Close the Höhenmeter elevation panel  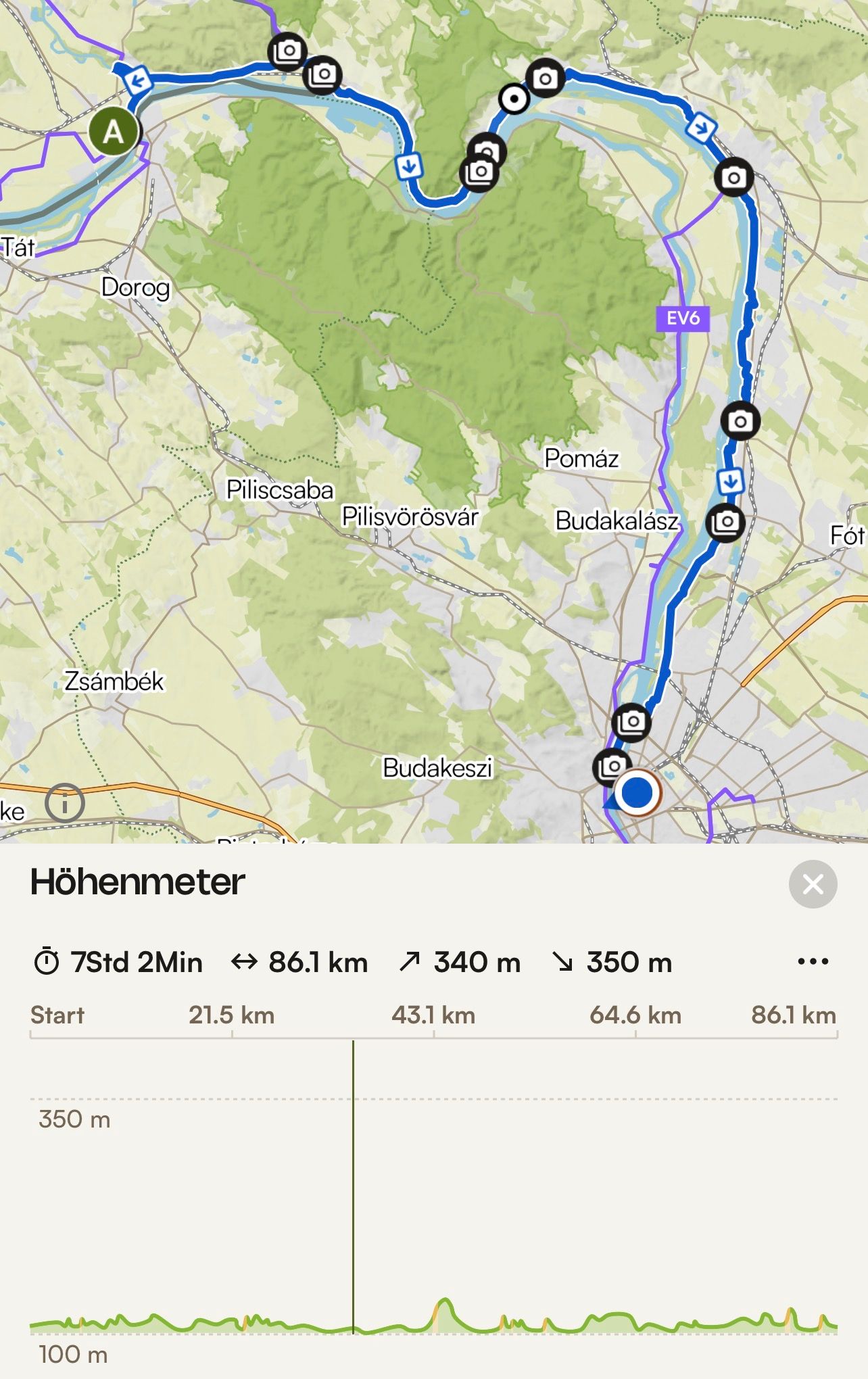click(813, 884)
